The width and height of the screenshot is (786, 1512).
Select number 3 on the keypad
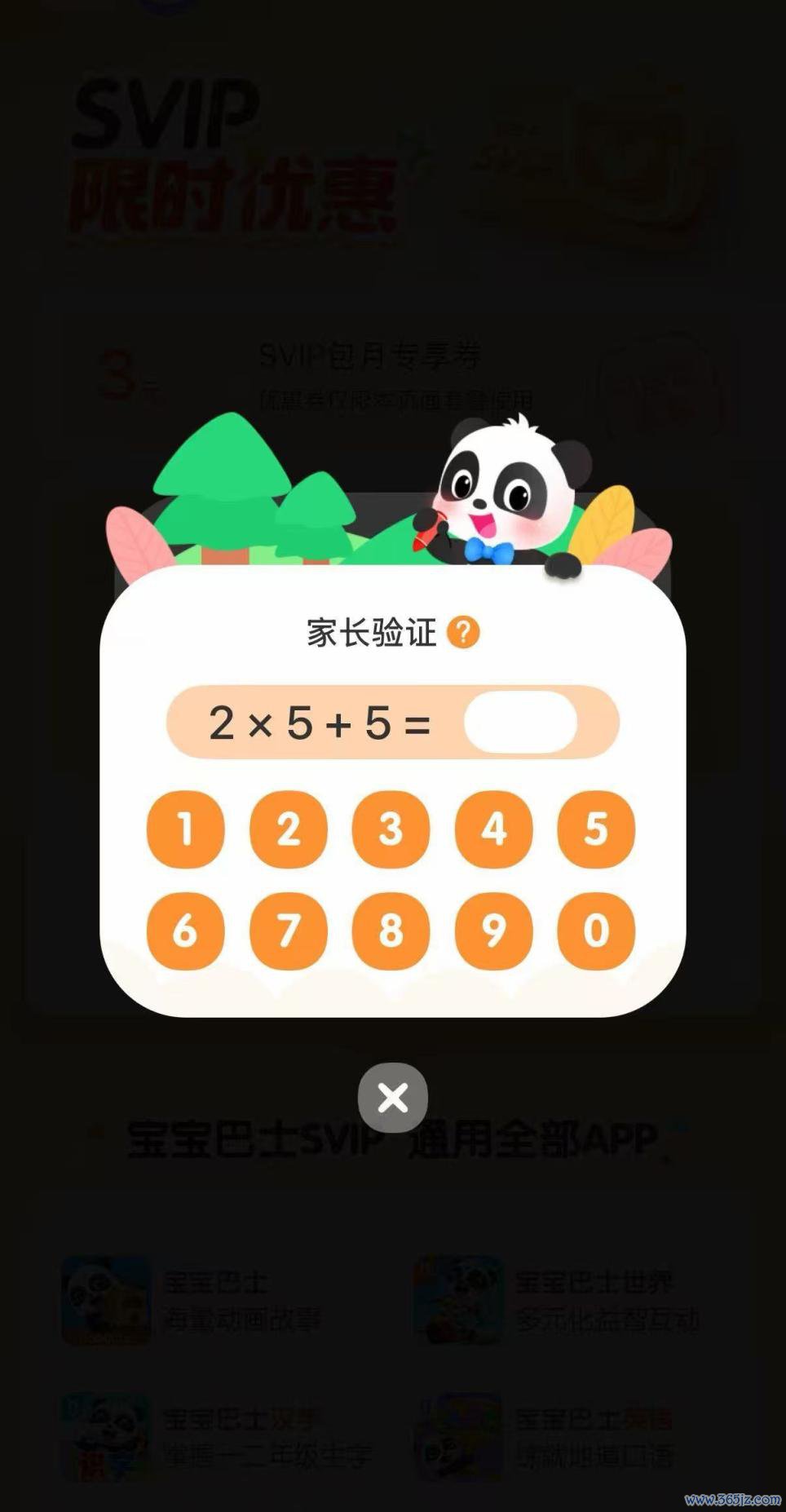pos(391,829)
